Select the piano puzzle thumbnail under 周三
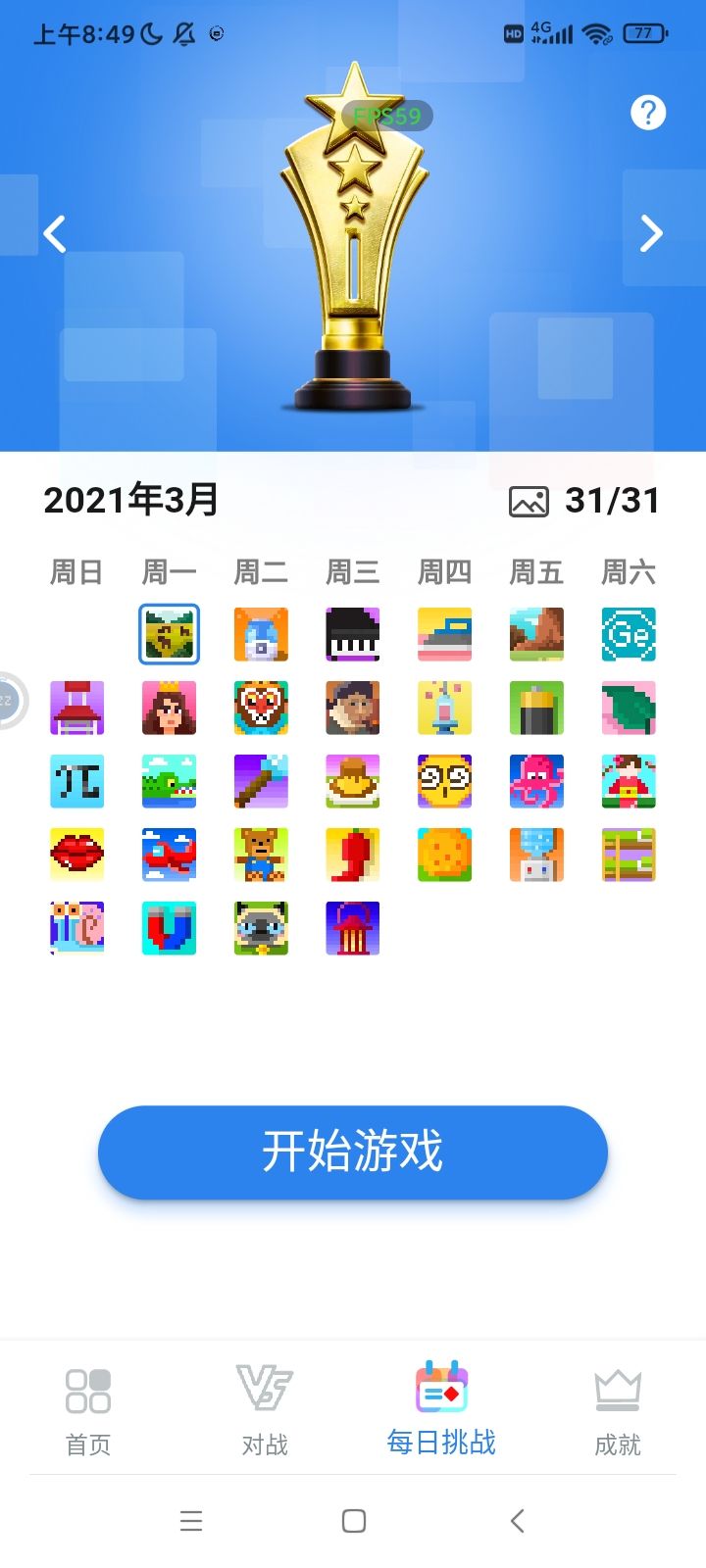The width and height of the screenshot is (706, 1568). (352, 634)
